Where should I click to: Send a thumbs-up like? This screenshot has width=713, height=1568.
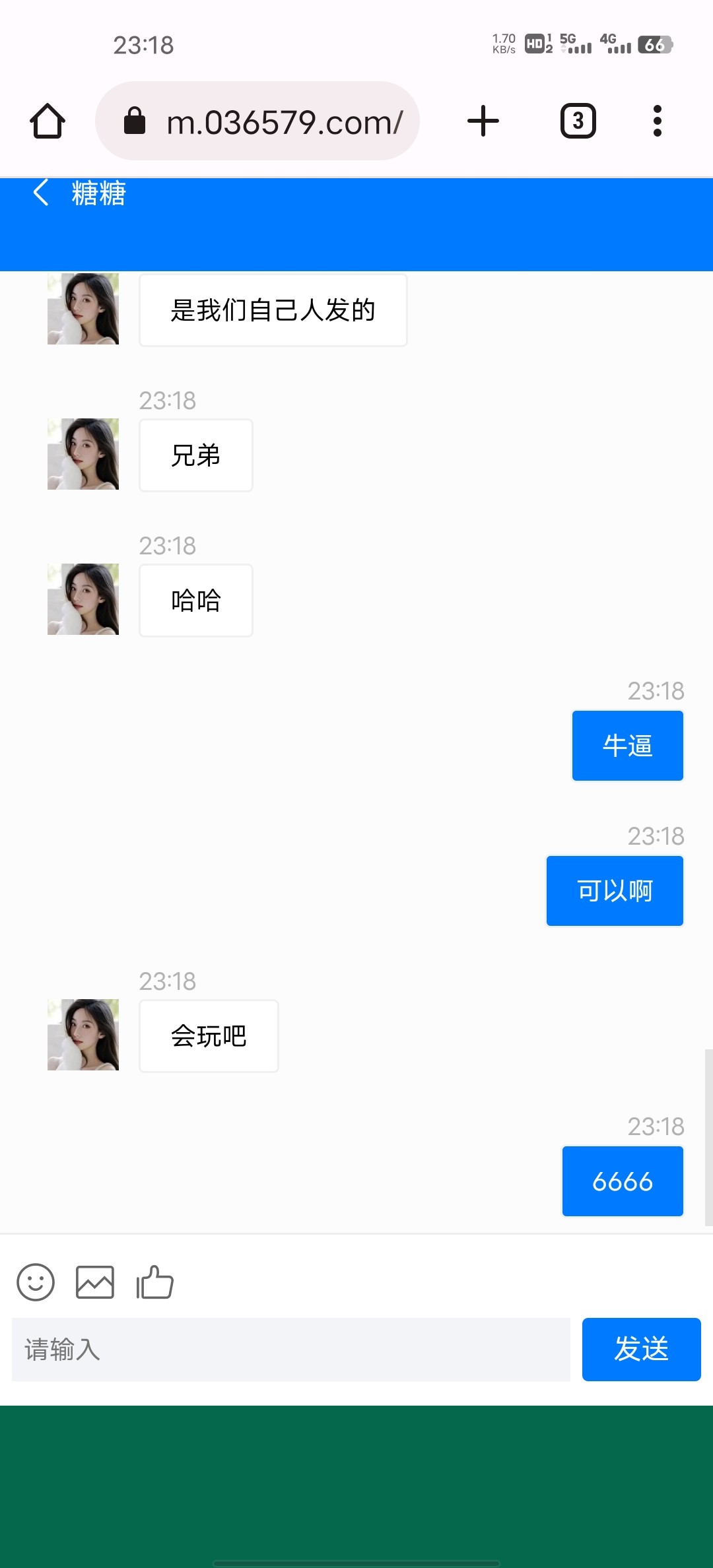click(154, 1282)
